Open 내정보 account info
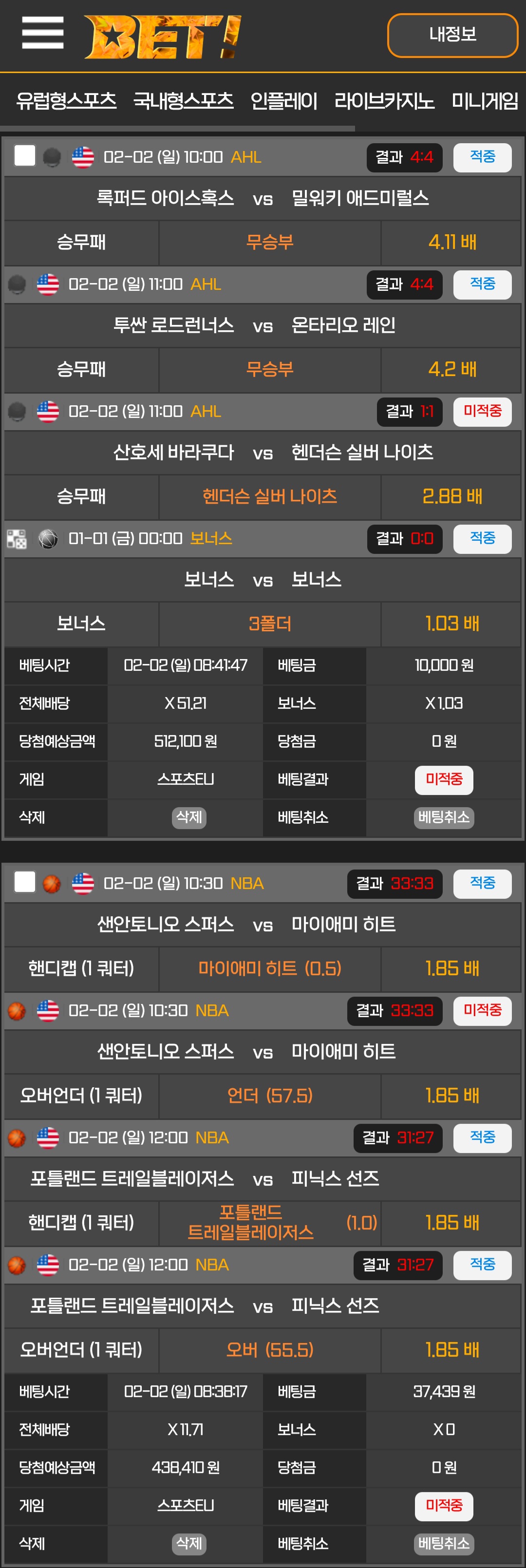 (452, 35)
